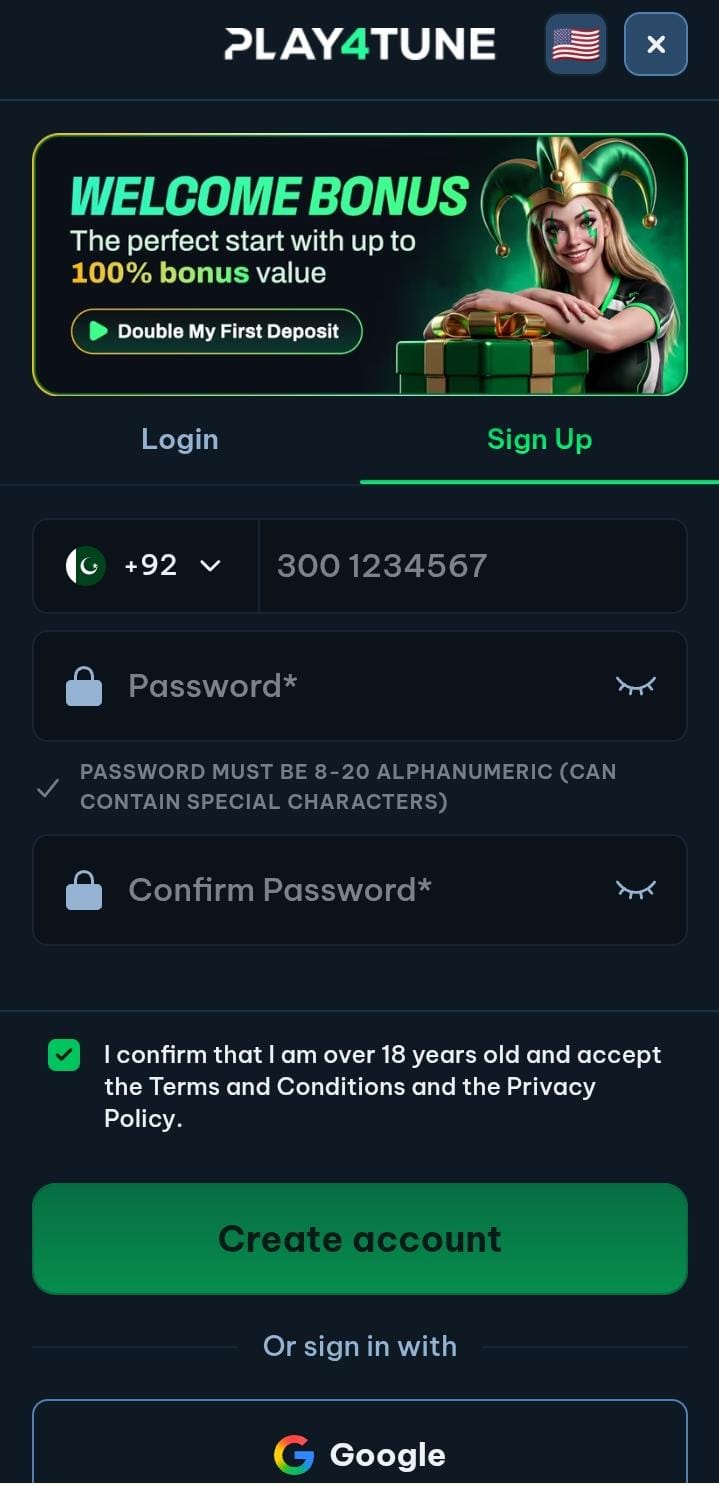This screenshot has width=719, height=1485.
Task: Close the sign up dialog
Action: [656, 44]
